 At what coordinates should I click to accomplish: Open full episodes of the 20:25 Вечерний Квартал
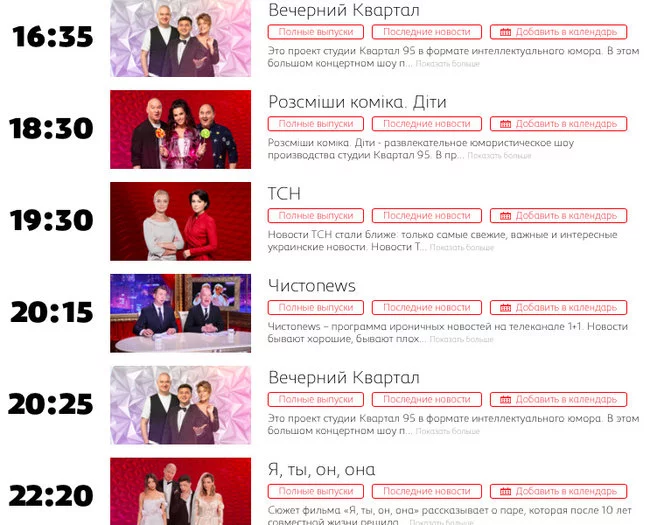[x=316, y=400]
